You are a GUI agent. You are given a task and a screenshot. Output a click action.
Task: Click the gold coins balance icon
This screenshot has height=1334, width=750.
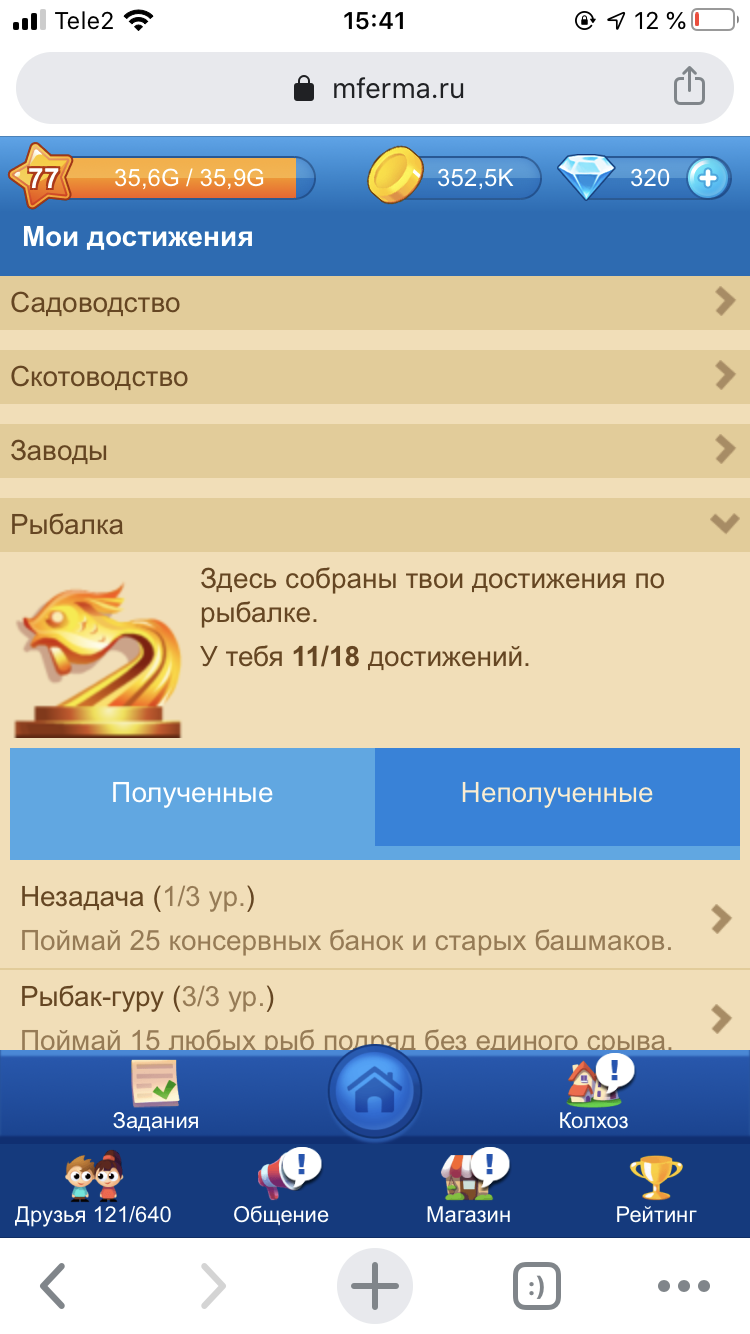click(398, 176)
